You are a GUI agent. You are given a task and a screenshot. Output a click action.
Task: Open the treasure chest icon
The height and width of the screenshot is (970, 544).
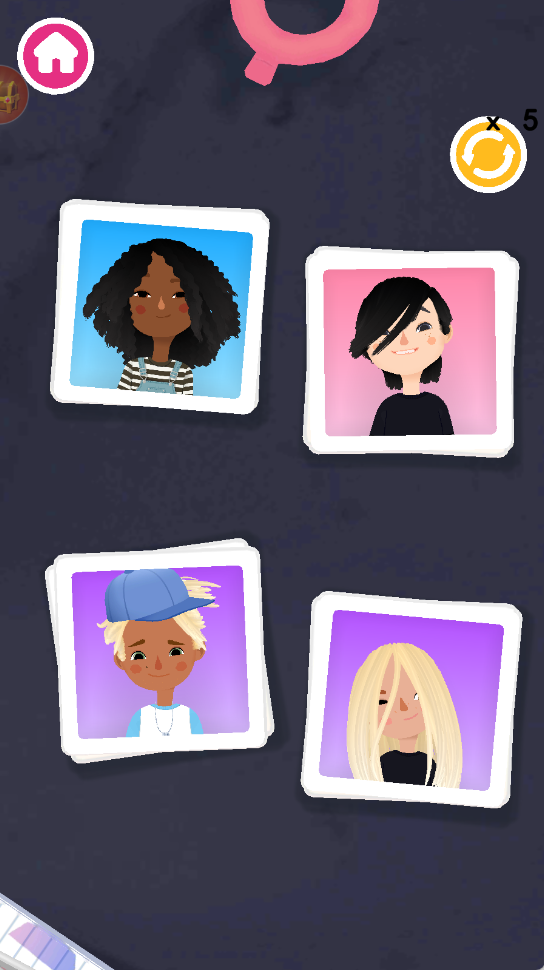point(10,95)
